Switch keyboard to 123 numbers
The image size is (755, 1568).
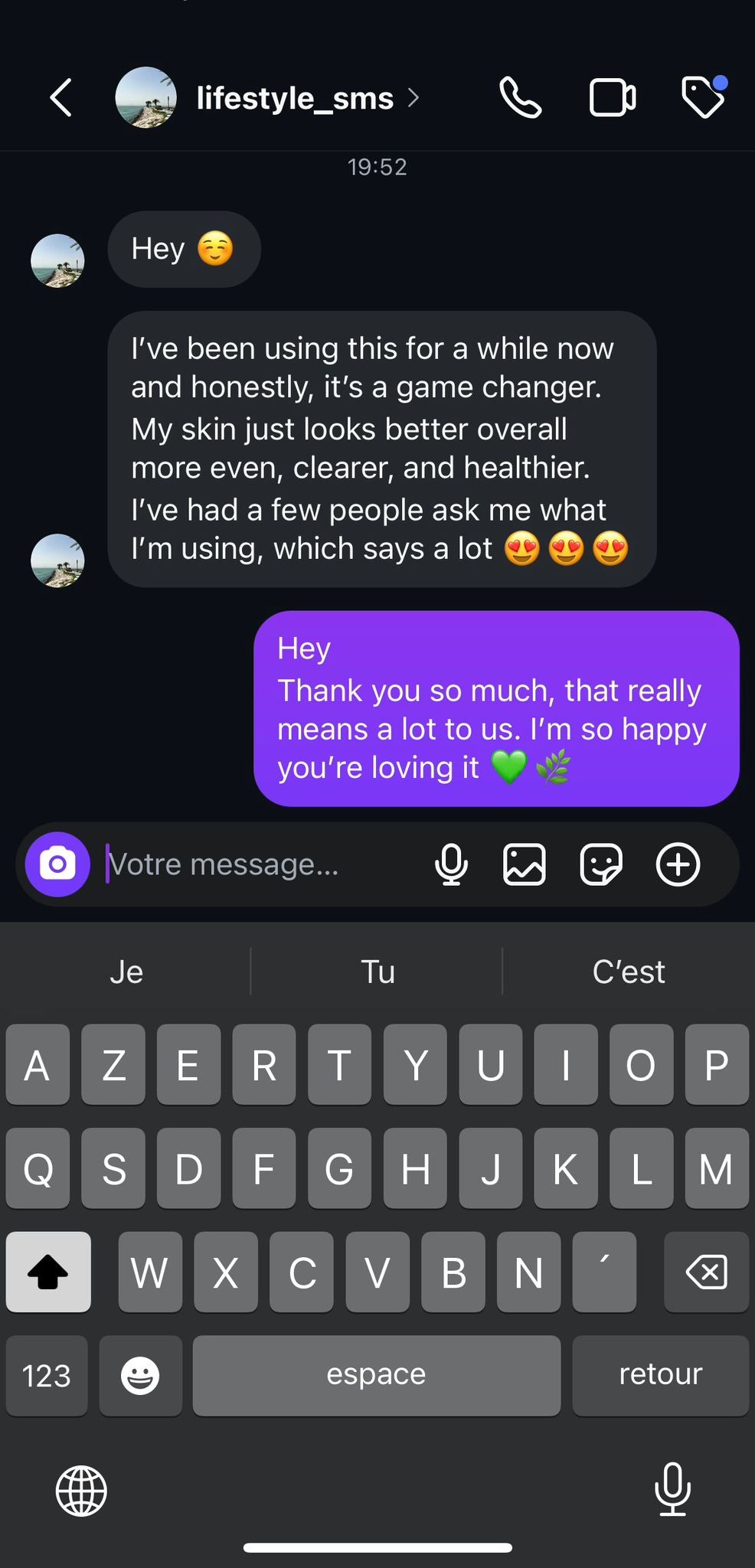[x=47, y=1376]
